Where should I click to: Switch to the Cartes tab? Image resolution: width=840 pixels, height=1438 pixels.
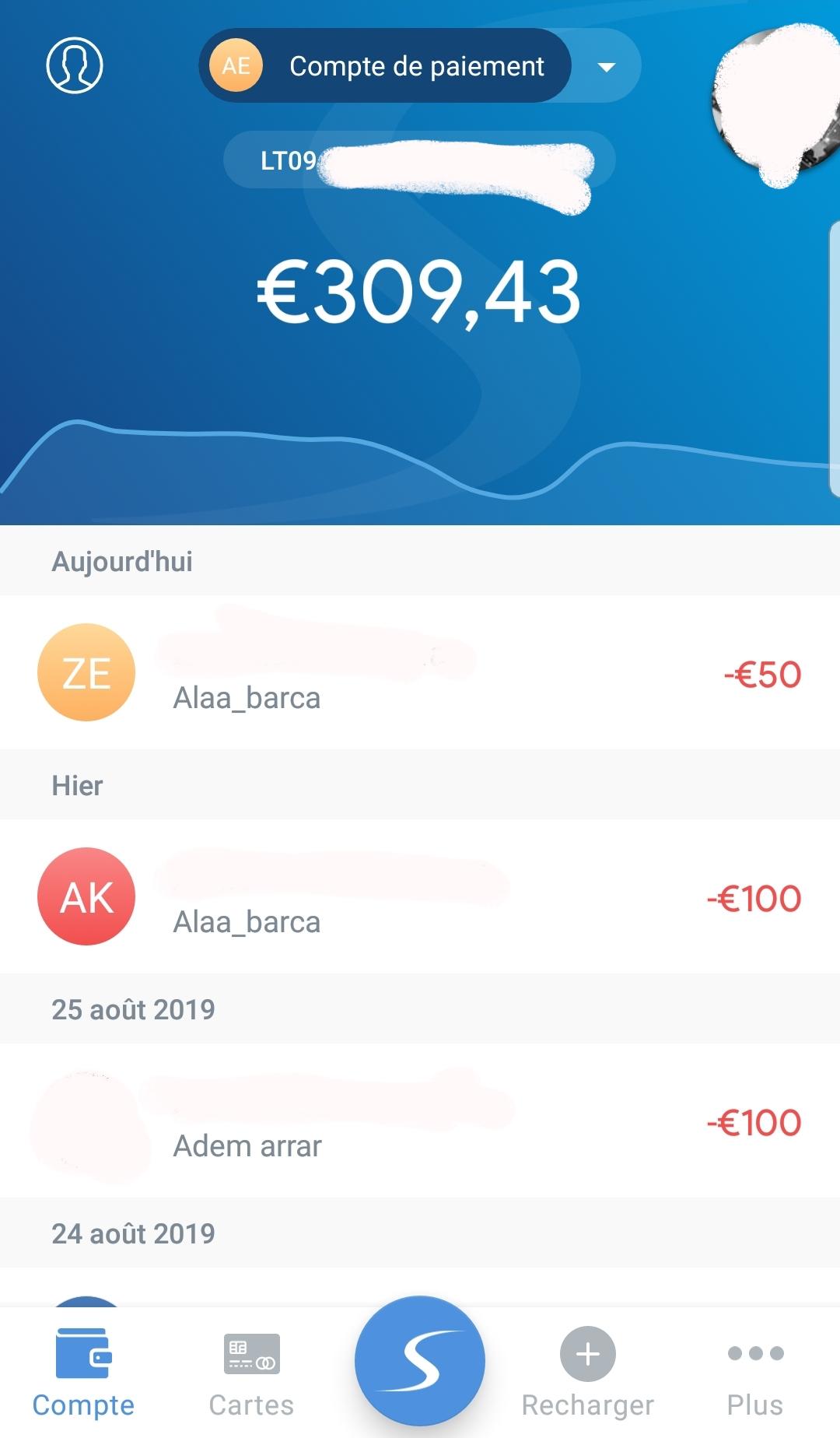click(251, 1373)
